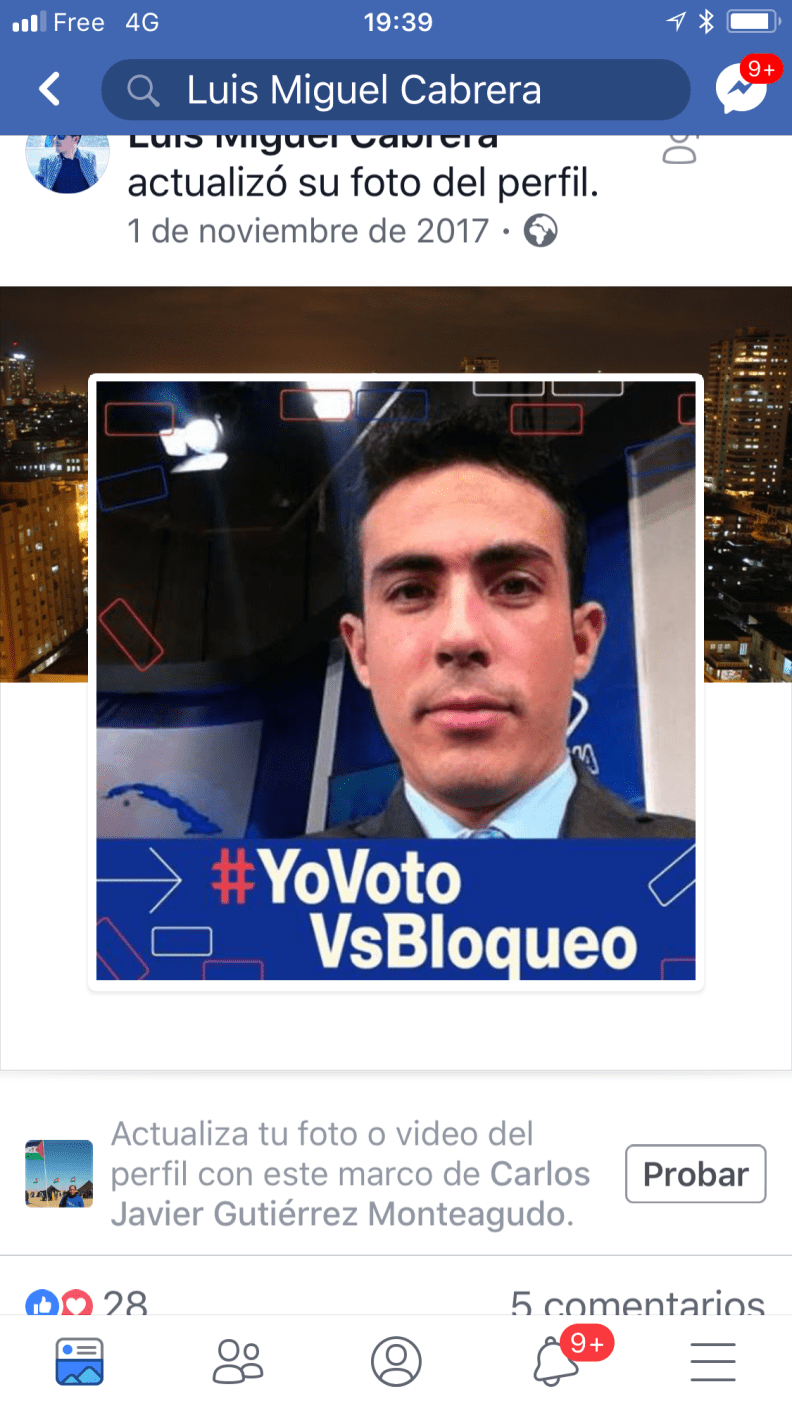Switch to the News Feed tab

79,1361
